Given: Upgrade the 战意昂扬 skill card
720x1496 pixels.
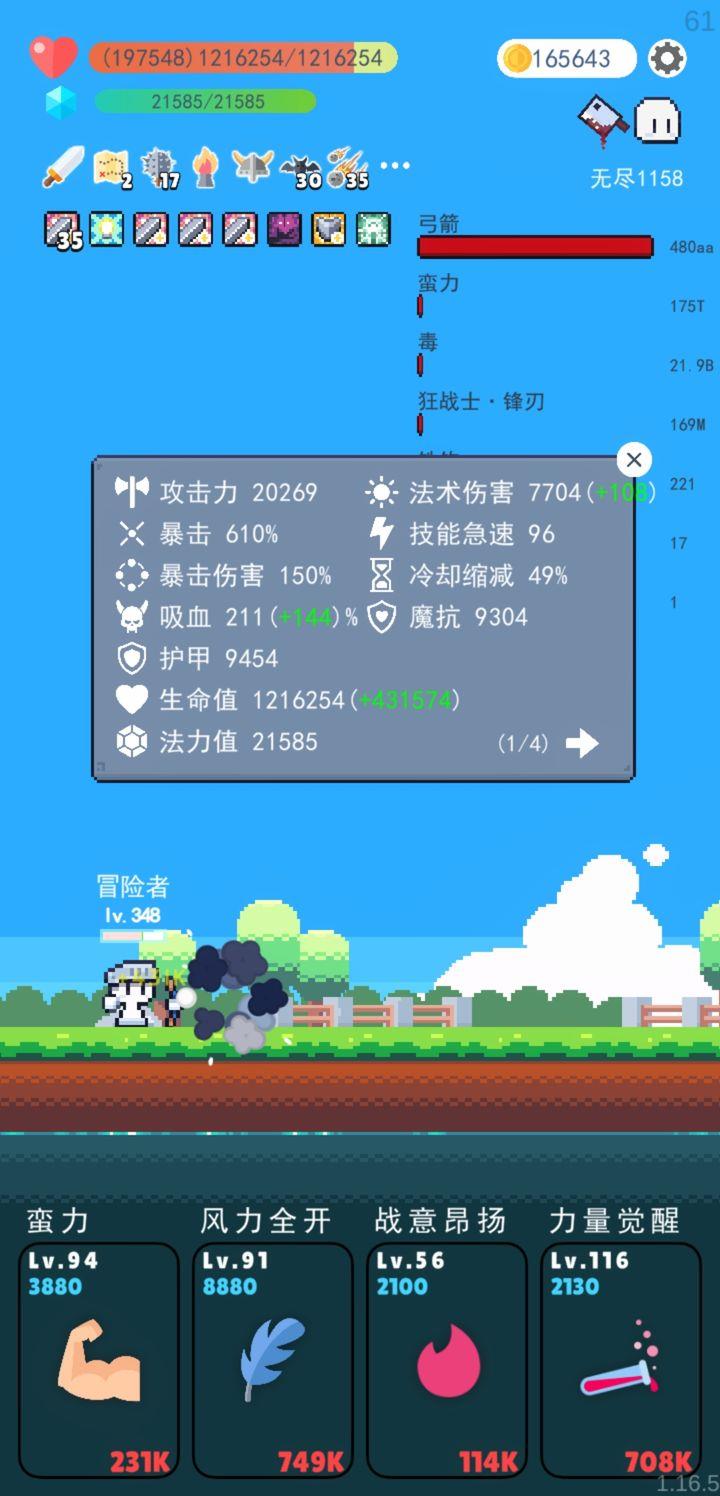Looking at the screenshot, I should [447, 1360].
